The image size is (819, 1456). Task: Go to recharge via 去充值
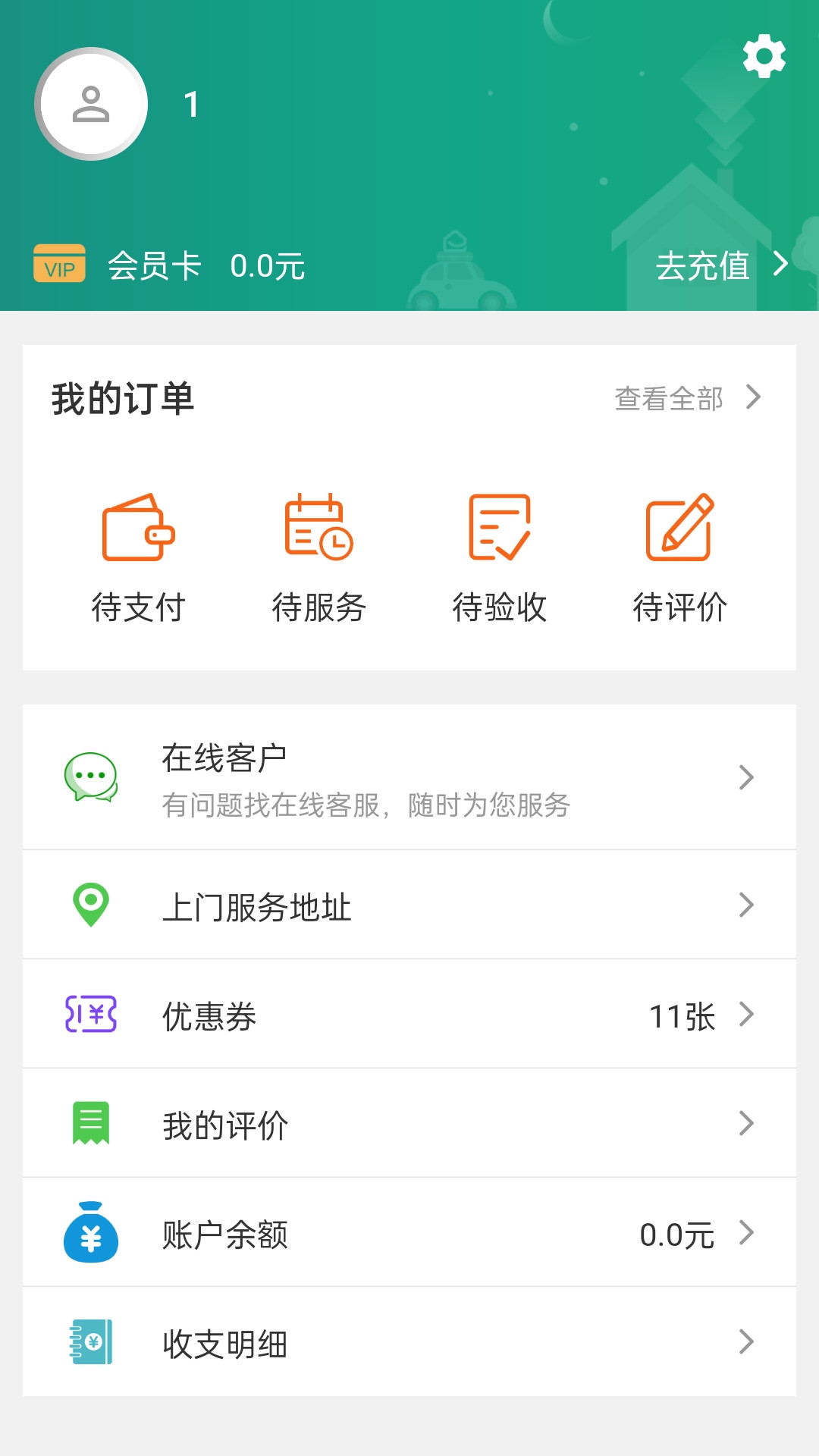720,265
